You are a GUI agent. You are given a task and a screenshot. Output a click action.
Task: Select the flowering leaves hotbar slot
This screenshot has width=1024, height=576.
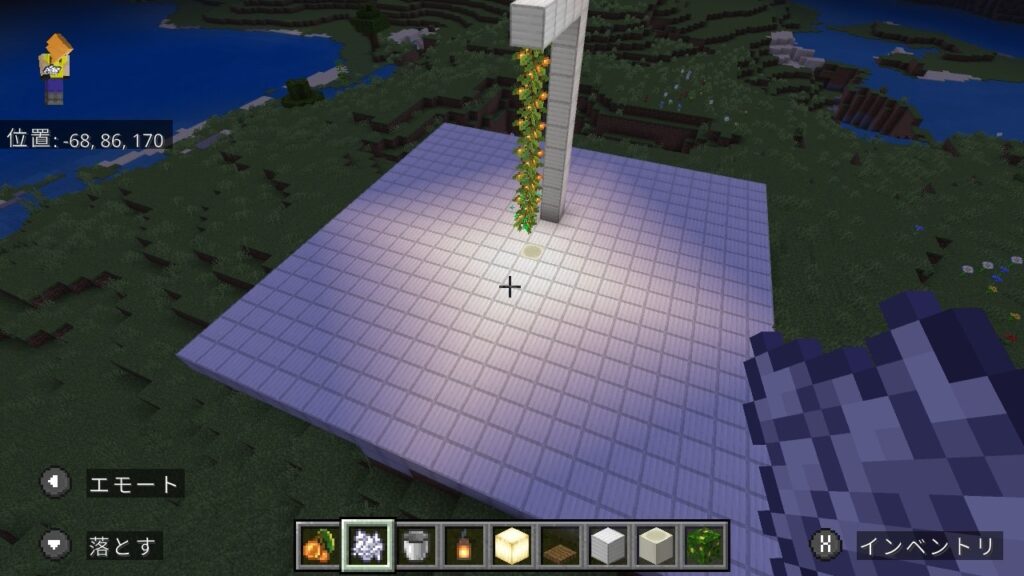pos(705,546)
